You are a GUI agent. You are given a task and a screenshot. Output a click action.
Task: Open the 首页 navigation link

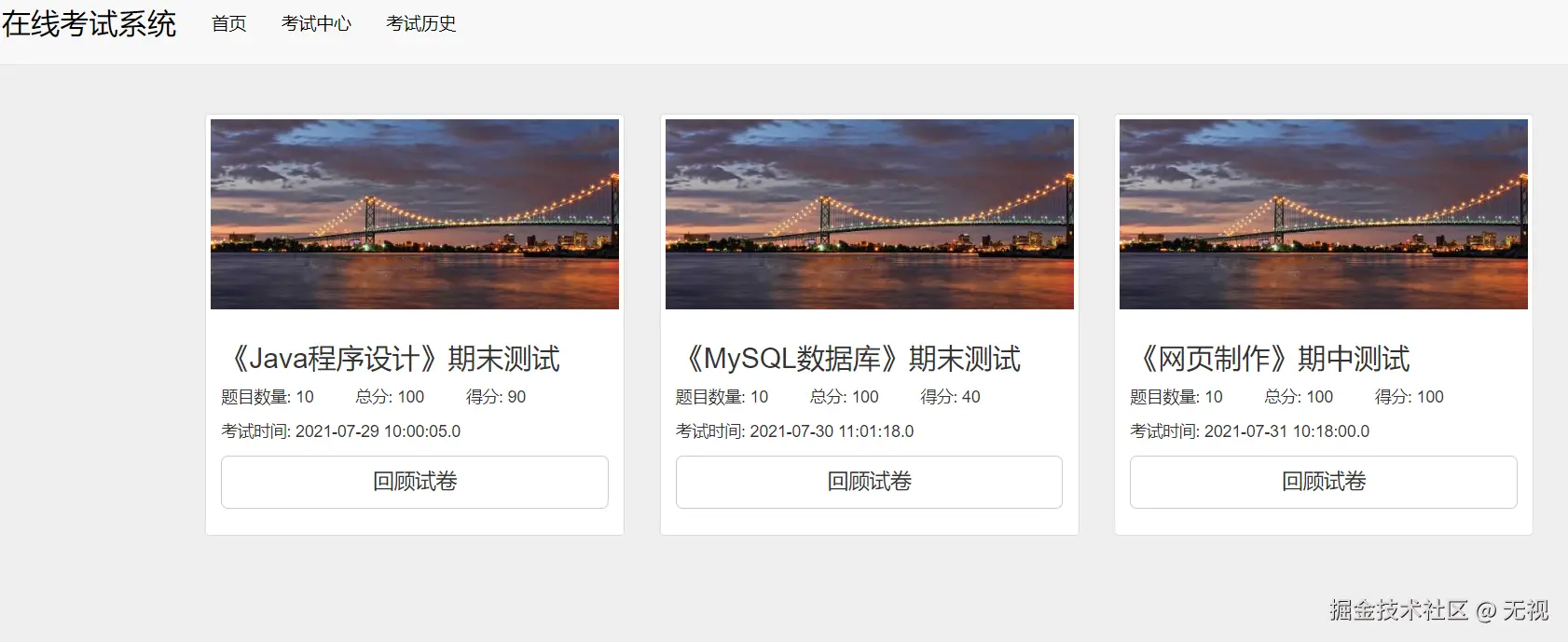[228, 24]
